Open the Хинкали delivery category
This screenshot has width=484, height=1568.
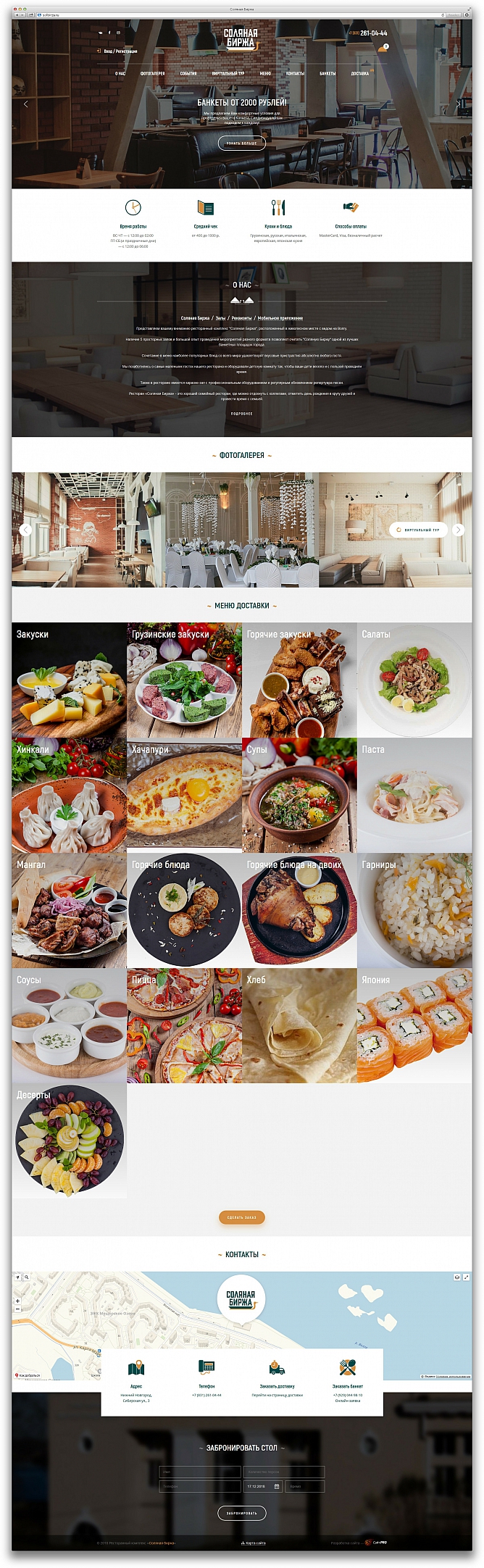pos(69,795)
